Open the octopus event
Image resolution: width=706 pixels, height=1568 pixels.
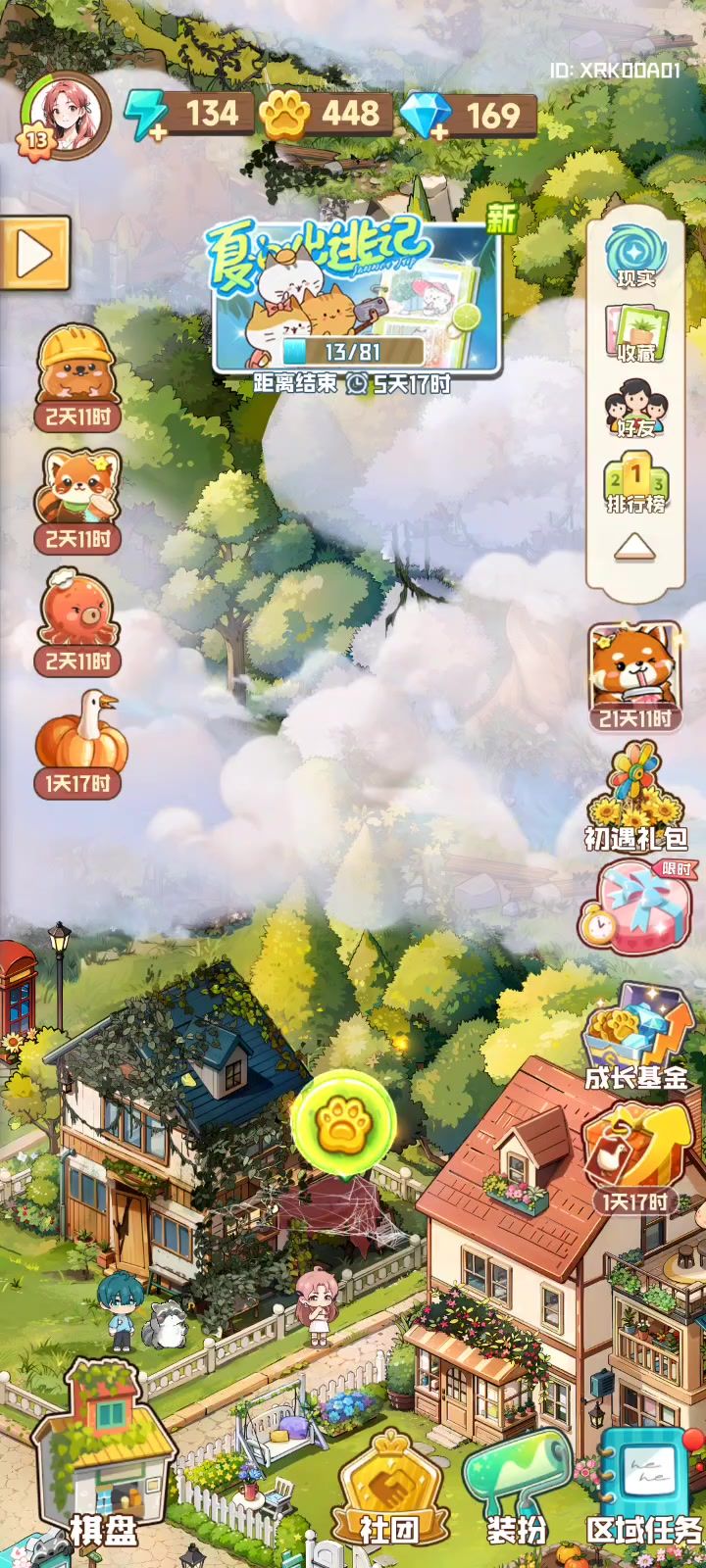click(x=77, y=623)
